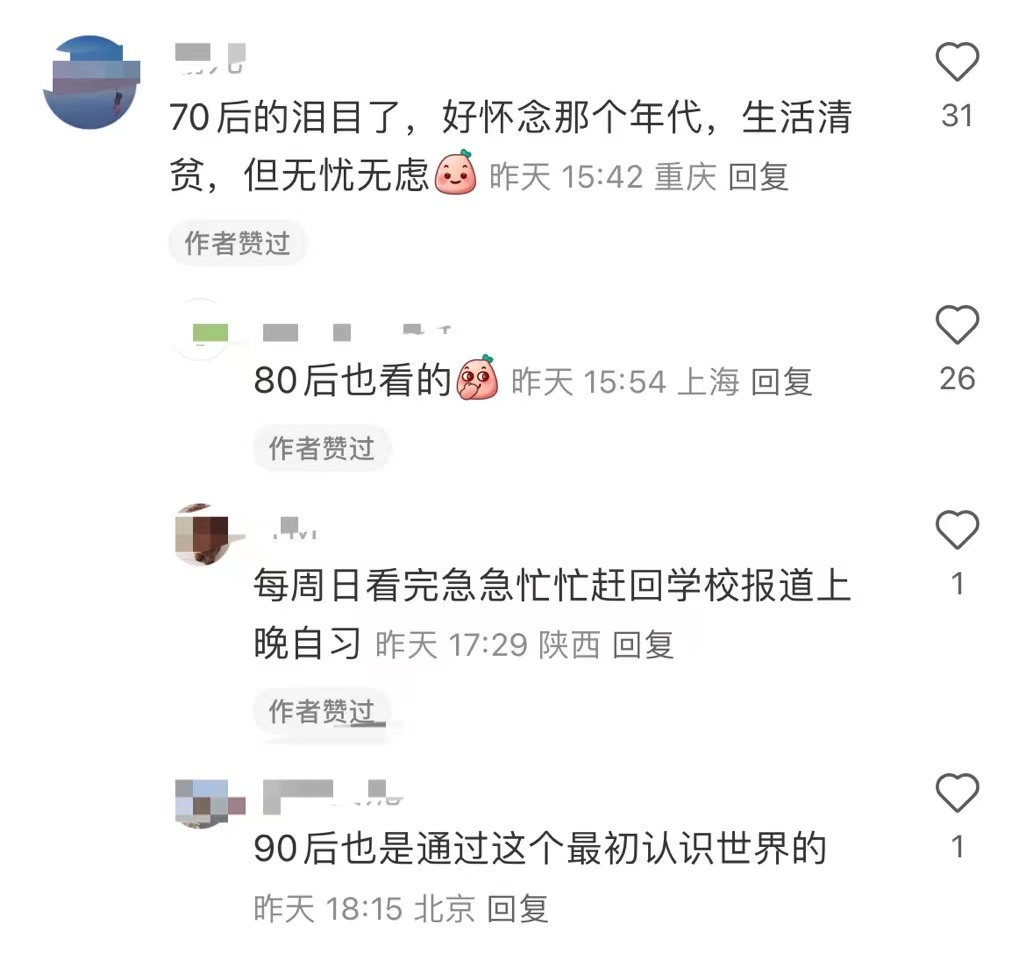Image resolution: width=1026 pixels, height=957 pixels.
Task: Like the comment about 每周日看完急急忙忙
Action: (x=956, y=530)
